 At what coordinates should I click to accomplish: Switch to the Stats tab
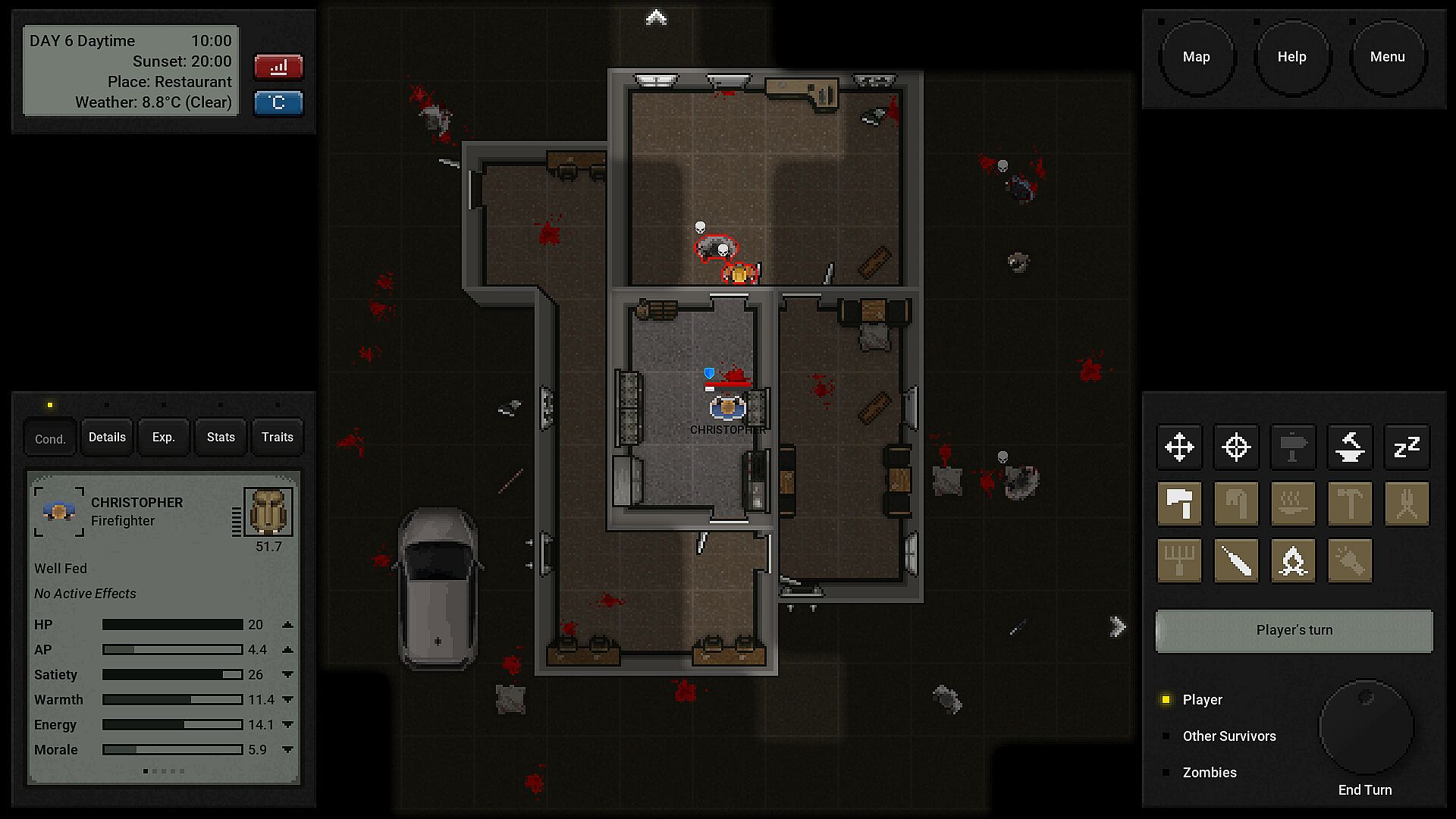pos(221,438)
